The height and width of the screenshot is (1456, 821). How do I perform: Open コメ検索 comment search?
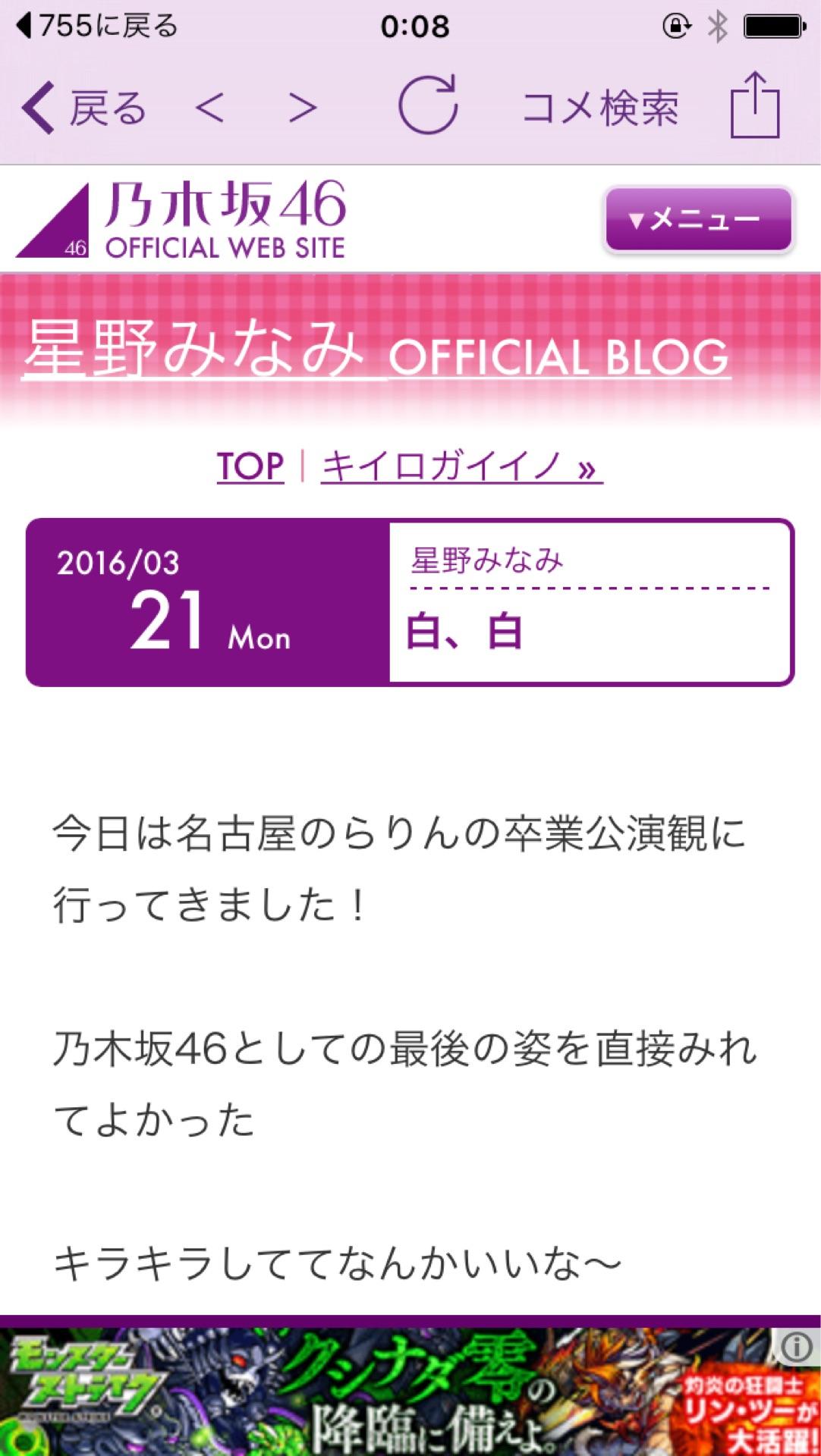point(599,108)
